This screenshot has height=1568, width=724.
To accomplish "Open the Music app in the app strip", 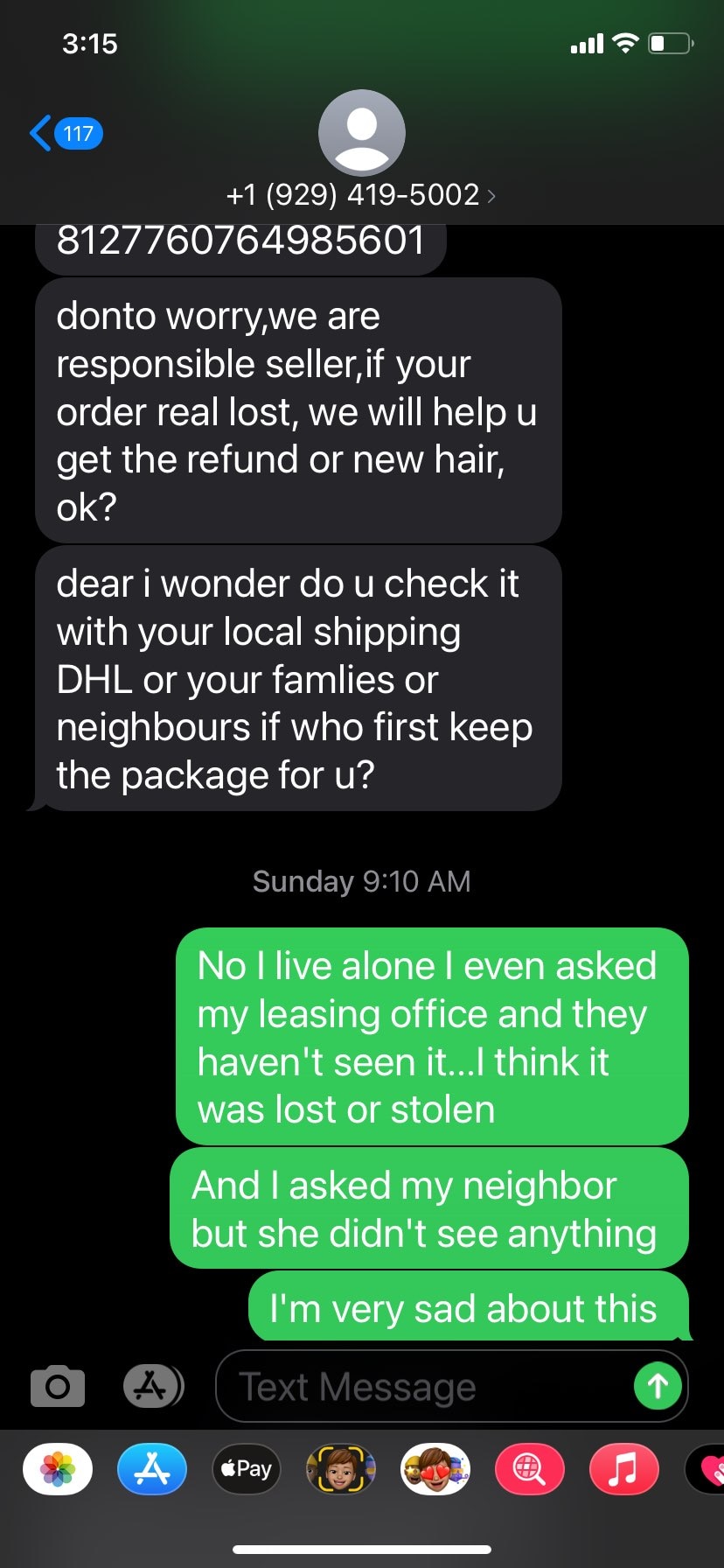I will coord(623,1469).
